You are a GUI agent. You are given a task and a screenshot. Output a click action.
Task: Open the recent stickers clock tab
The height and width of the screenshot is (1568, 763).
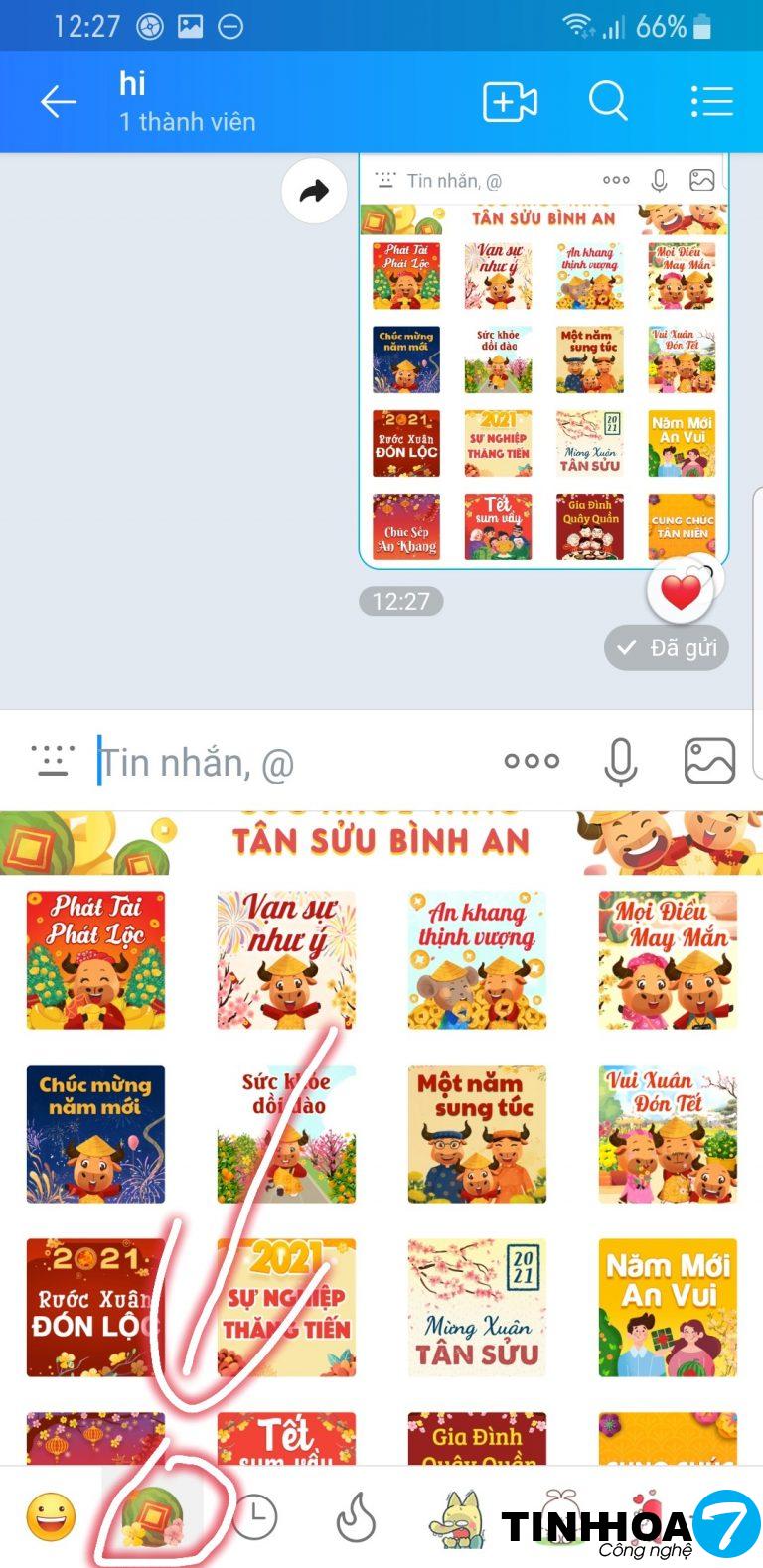coord(255,1518)
